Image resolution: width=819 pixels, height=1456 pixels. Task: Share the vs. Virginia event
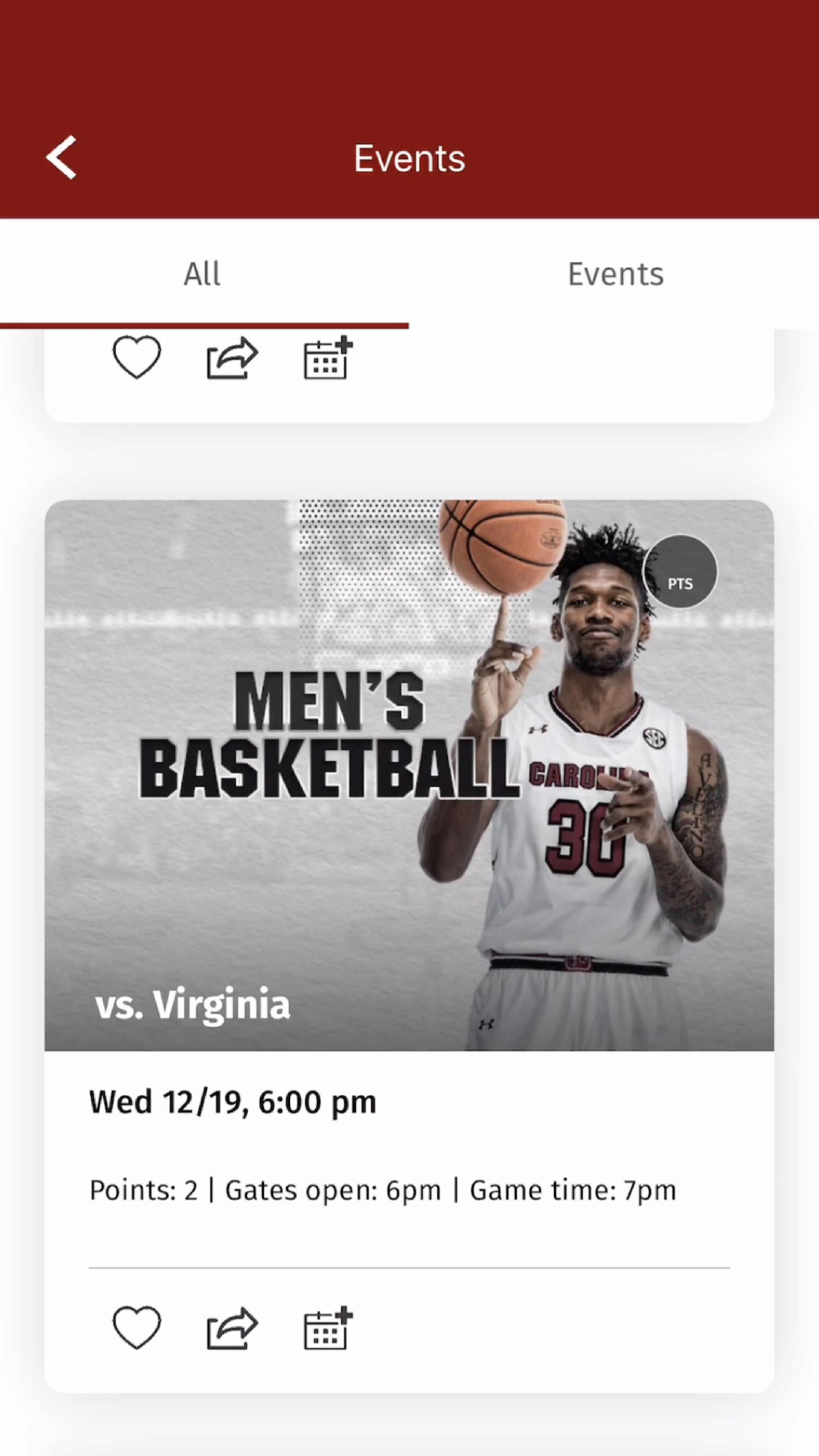click(x=232, y=1328)
